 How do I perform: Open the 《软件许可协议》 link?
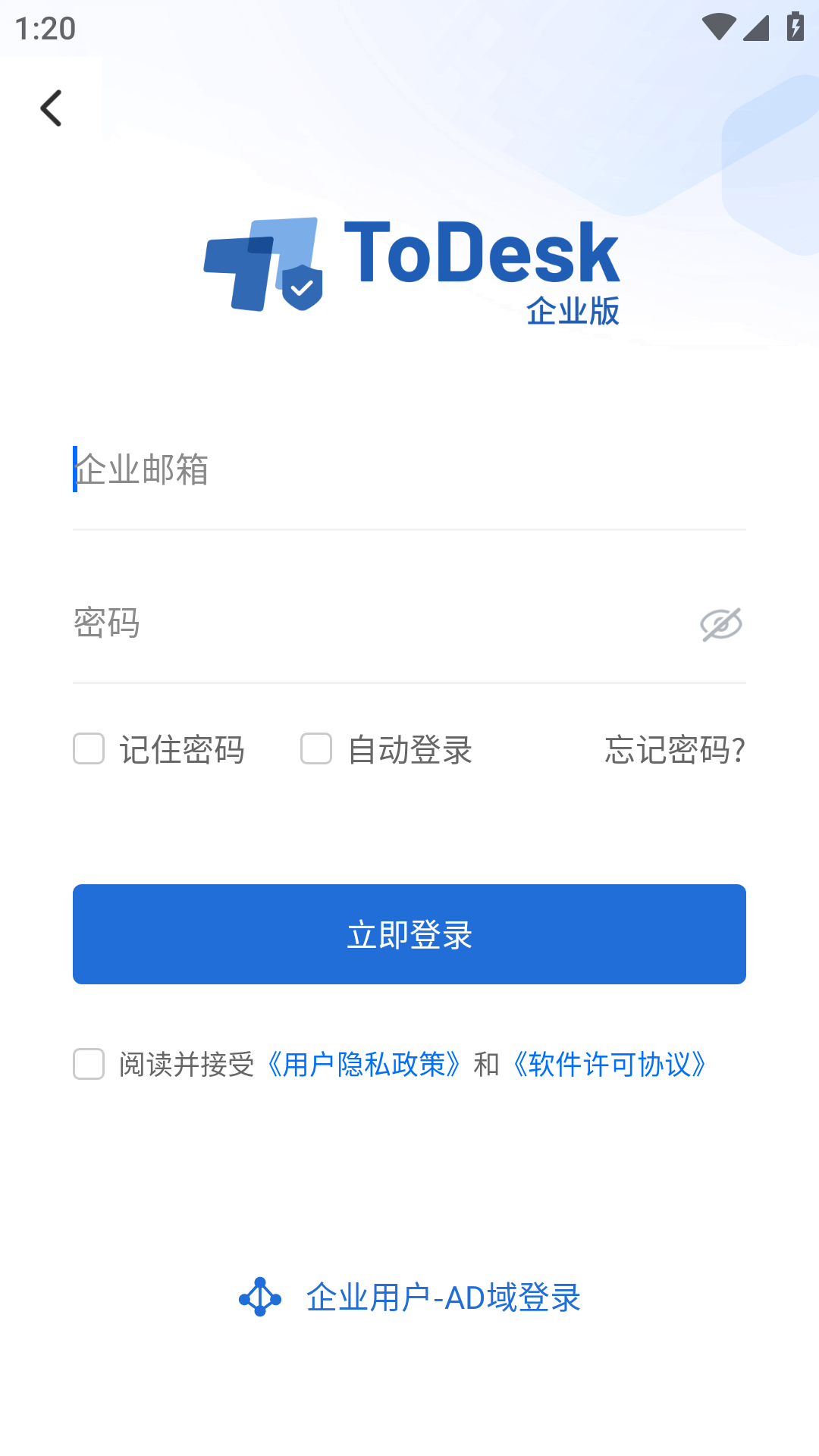click(610, 1064)
